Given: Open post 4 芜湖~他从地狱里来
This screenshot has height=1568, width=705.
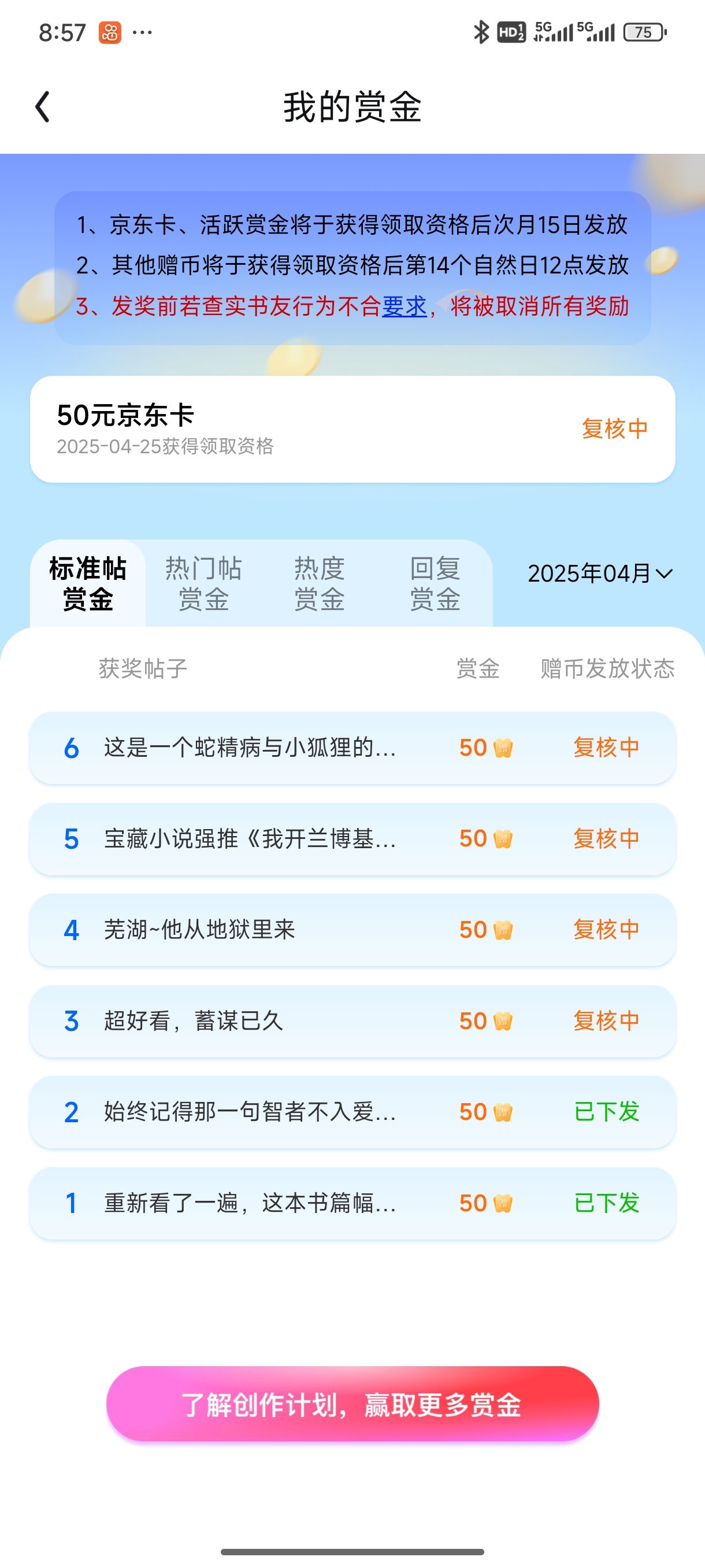Looking at the screenshot, I should tap(352, 930).
